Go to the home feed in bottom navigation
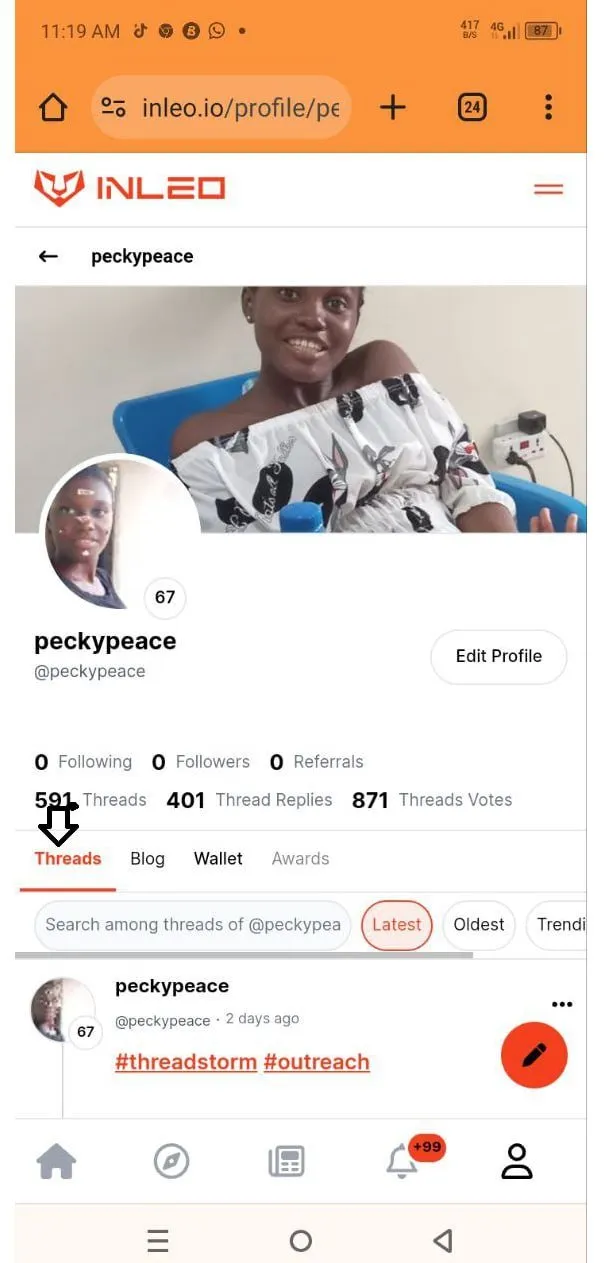605x1263 pixels. pos(57,1161)
